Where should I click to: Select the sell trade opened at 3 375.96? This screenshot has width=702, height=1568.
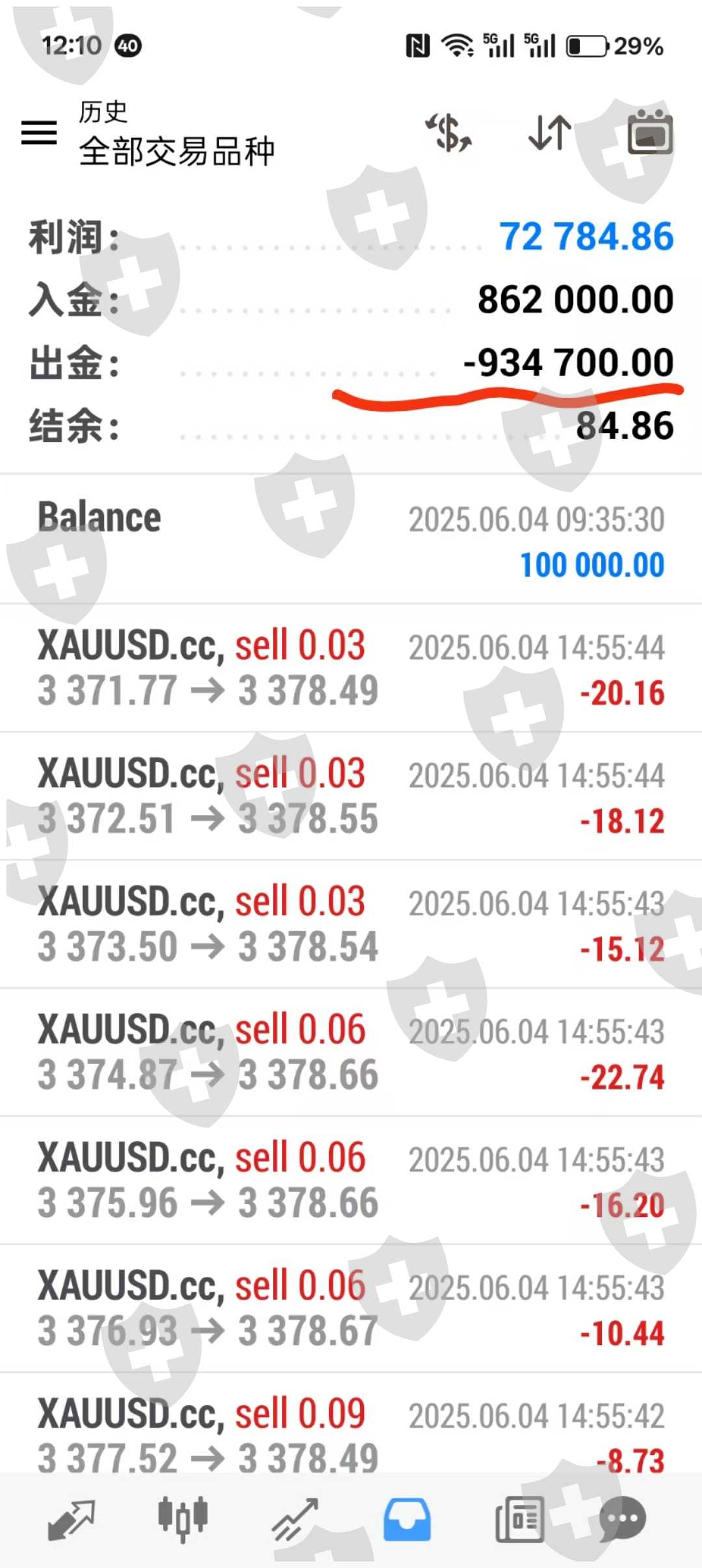pos(351,1180)
